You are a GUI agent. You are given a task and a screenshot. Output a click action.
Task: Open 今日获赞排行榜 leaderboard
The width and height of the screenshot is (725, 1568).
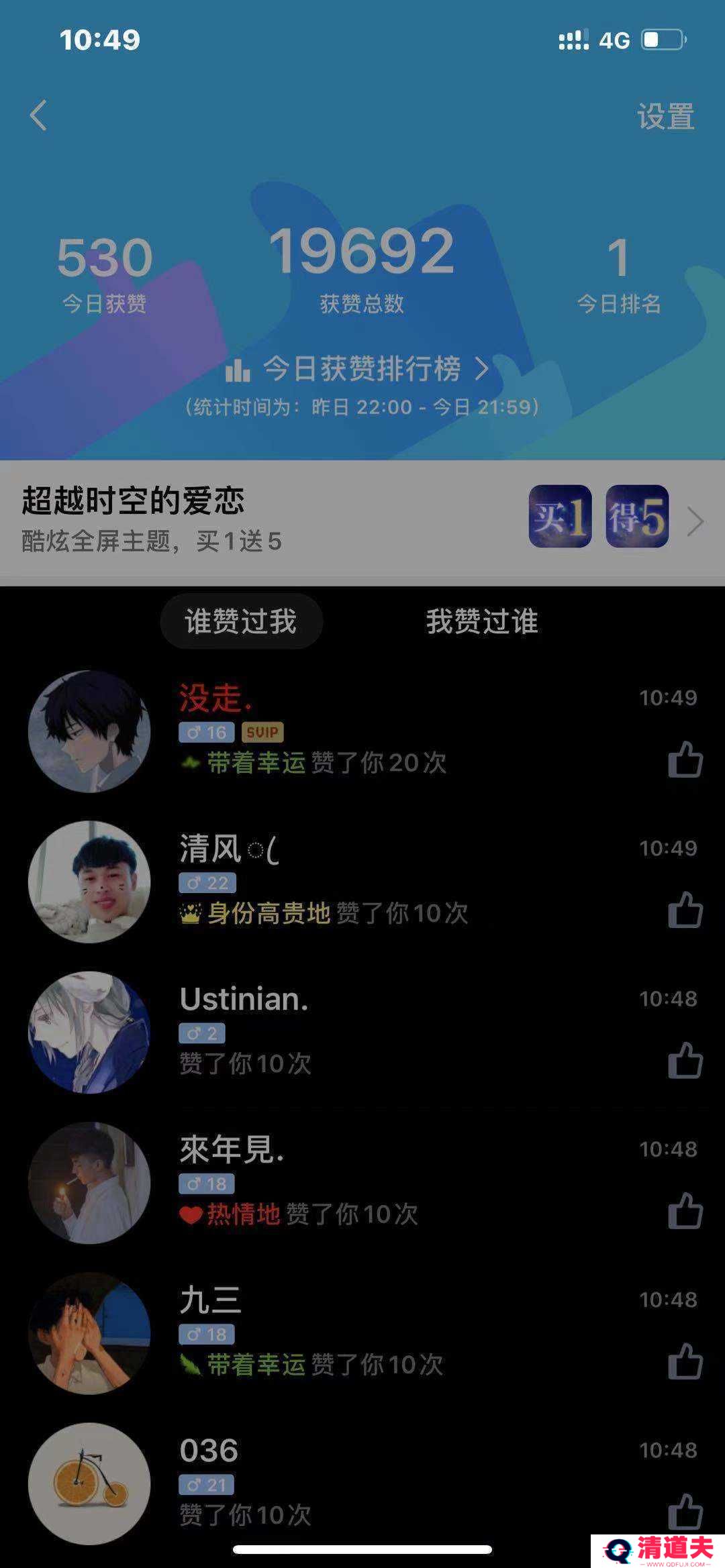point(362,369)
